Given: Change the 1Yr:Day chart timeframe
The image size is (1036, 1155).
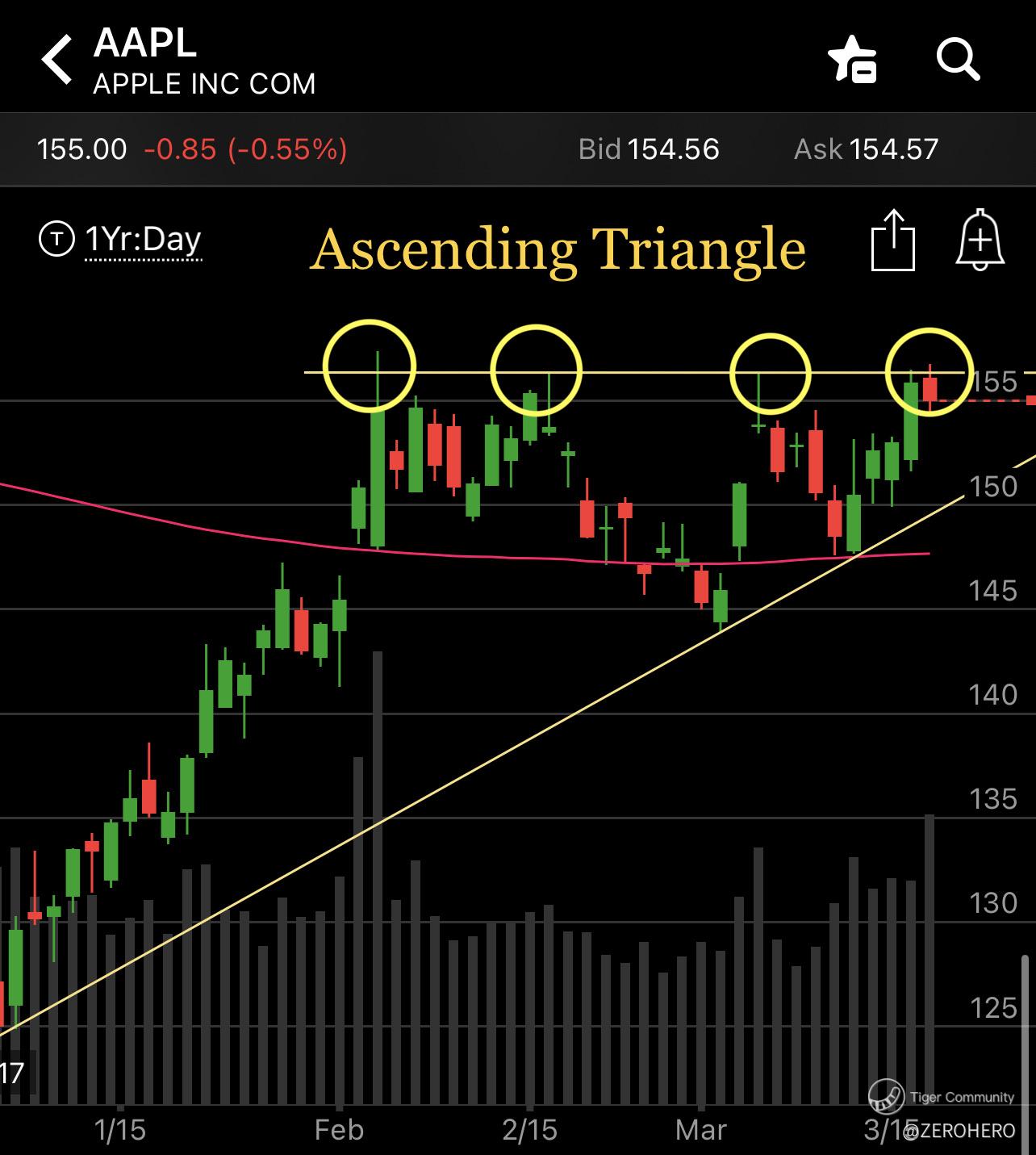Looking at the screenshot, I should click(142, 240).
